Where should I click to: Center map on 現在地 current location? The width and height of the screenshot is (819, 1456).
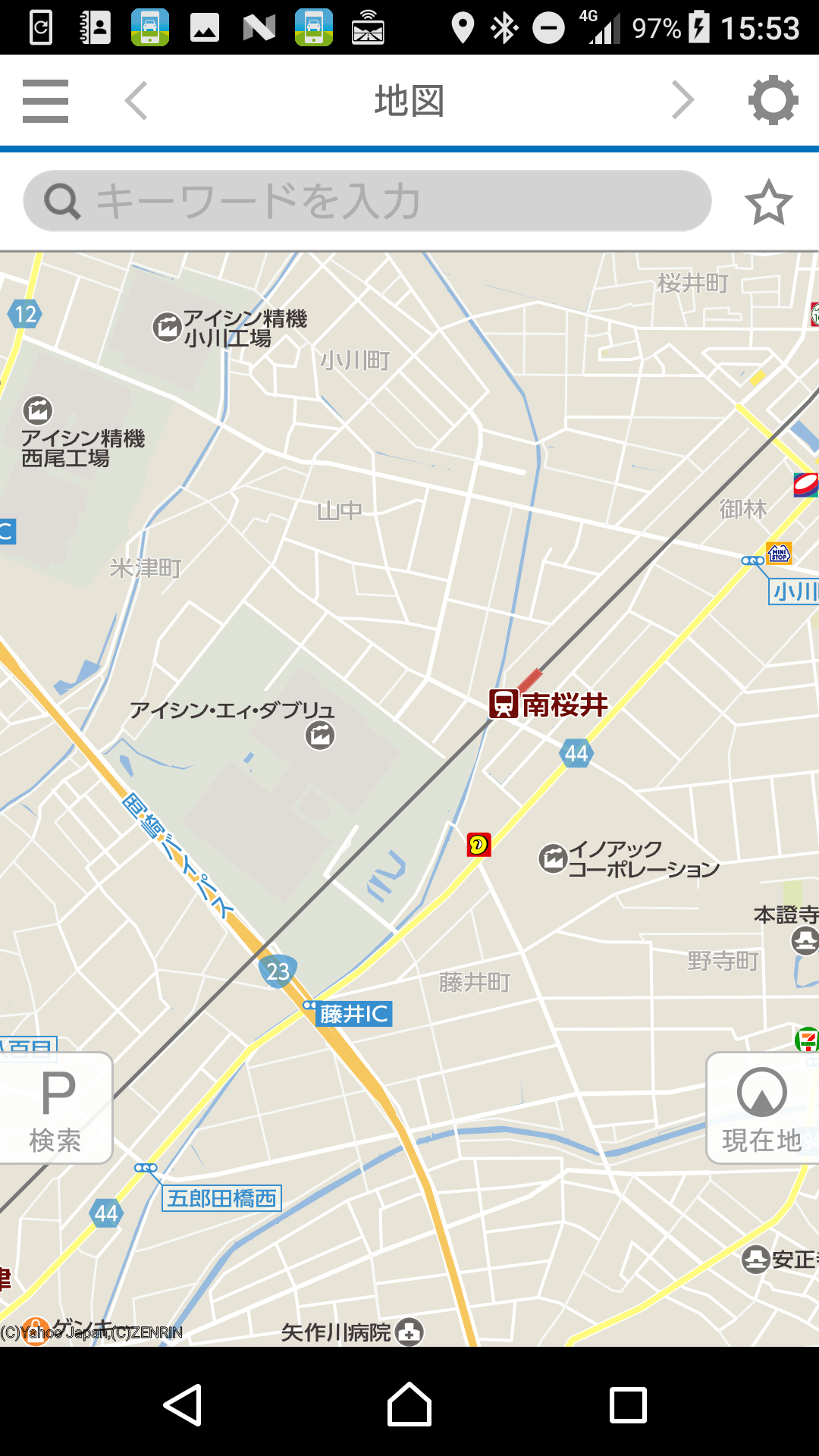click(762, 1109)
